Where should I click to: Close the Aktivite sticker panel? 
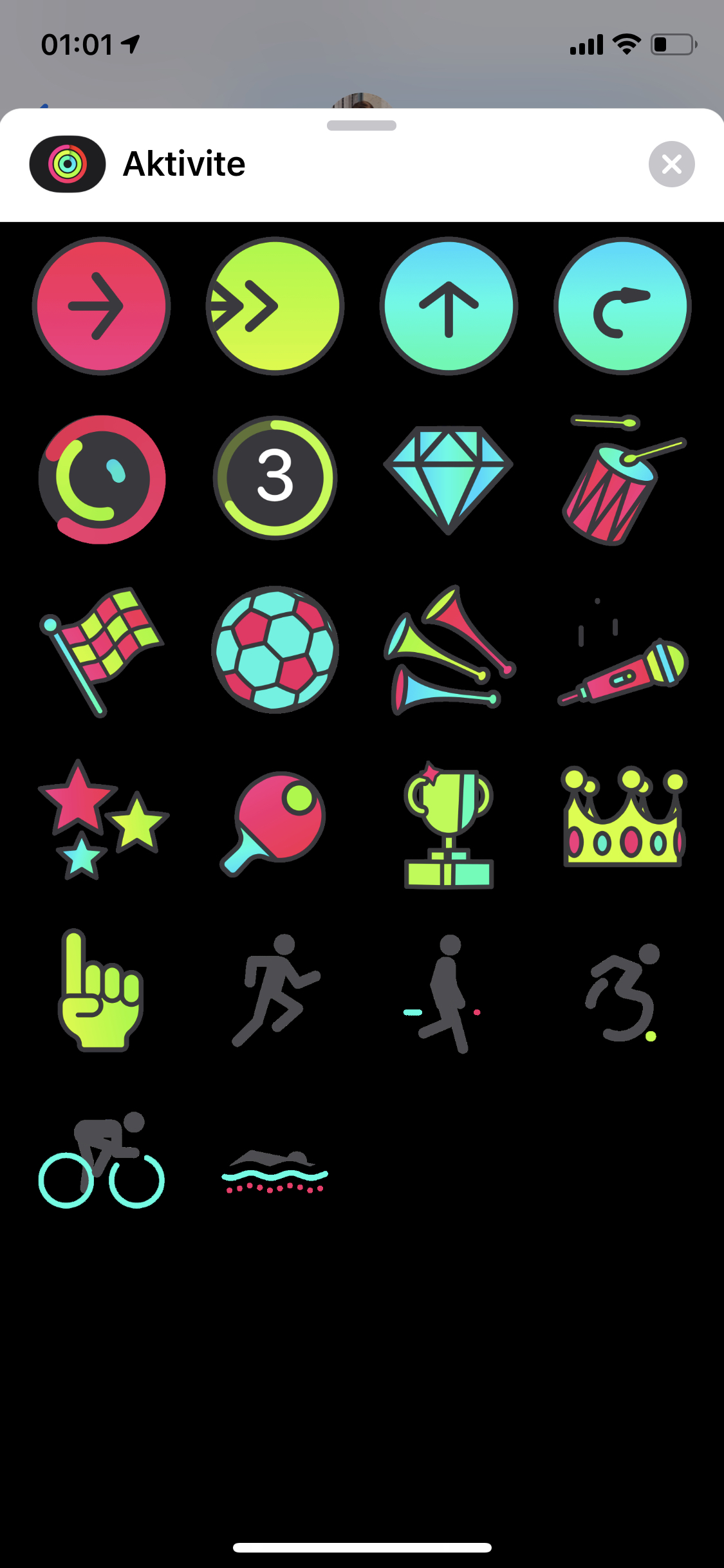click(x=671, y=164)
